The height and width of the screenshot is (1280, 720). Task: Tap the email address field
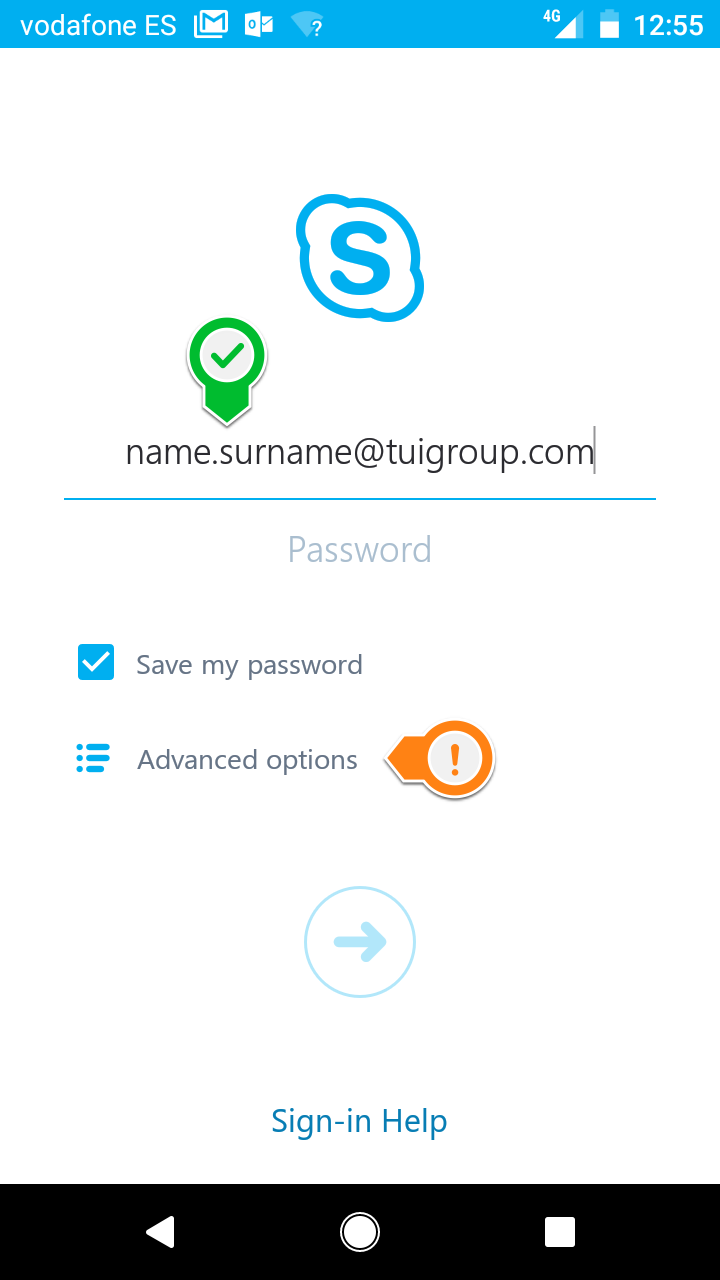360,453
